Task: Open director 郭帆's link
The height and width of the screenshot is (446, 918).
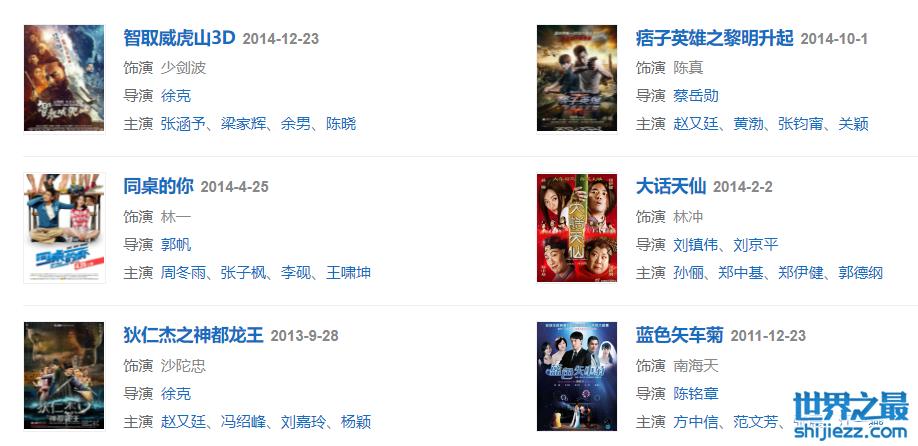Action: coord(176,245)
